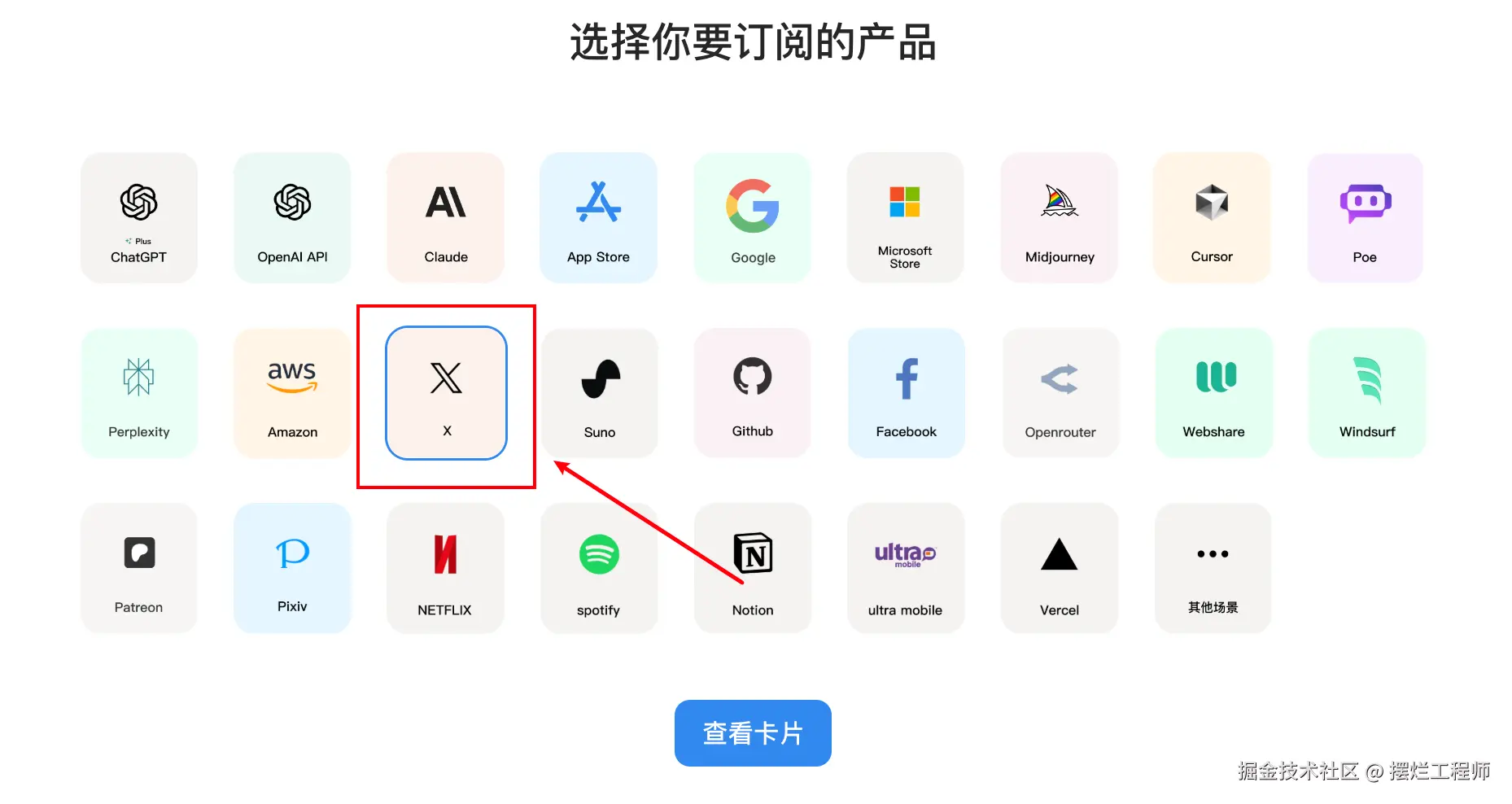Select the Microsoft Store tile

pos(905,218)
